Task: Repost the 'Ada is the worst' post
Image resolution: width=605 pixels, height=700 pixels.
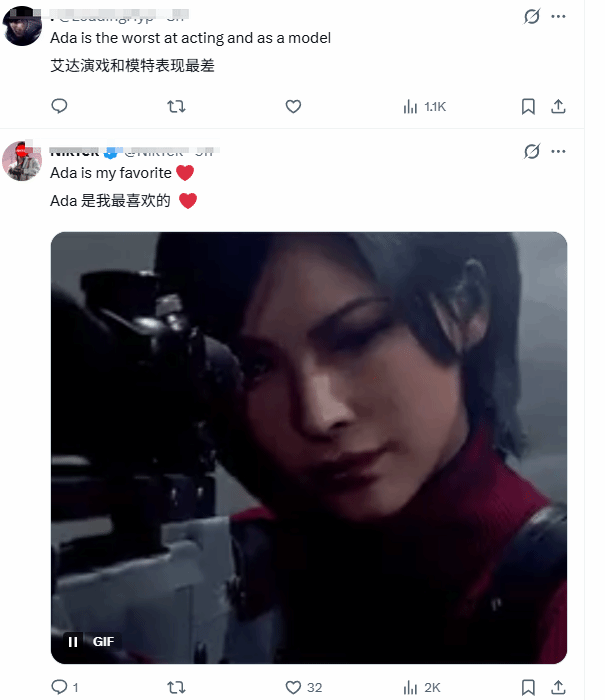Action: [x=176, y=106]
